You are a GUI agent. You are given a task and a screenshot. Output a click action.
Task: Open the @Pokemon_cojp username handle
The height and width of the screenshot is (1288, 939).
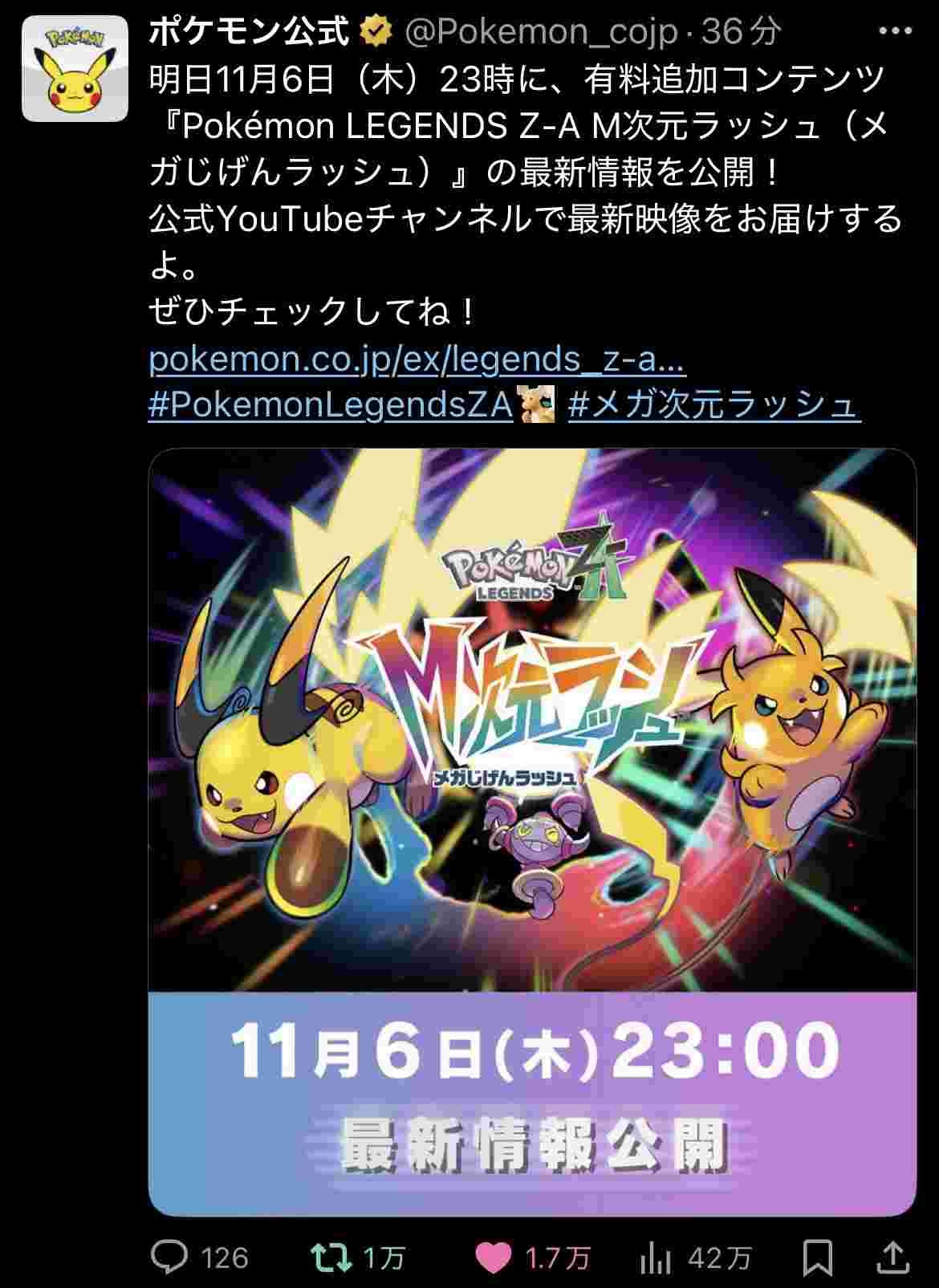[x=541, y=32]
